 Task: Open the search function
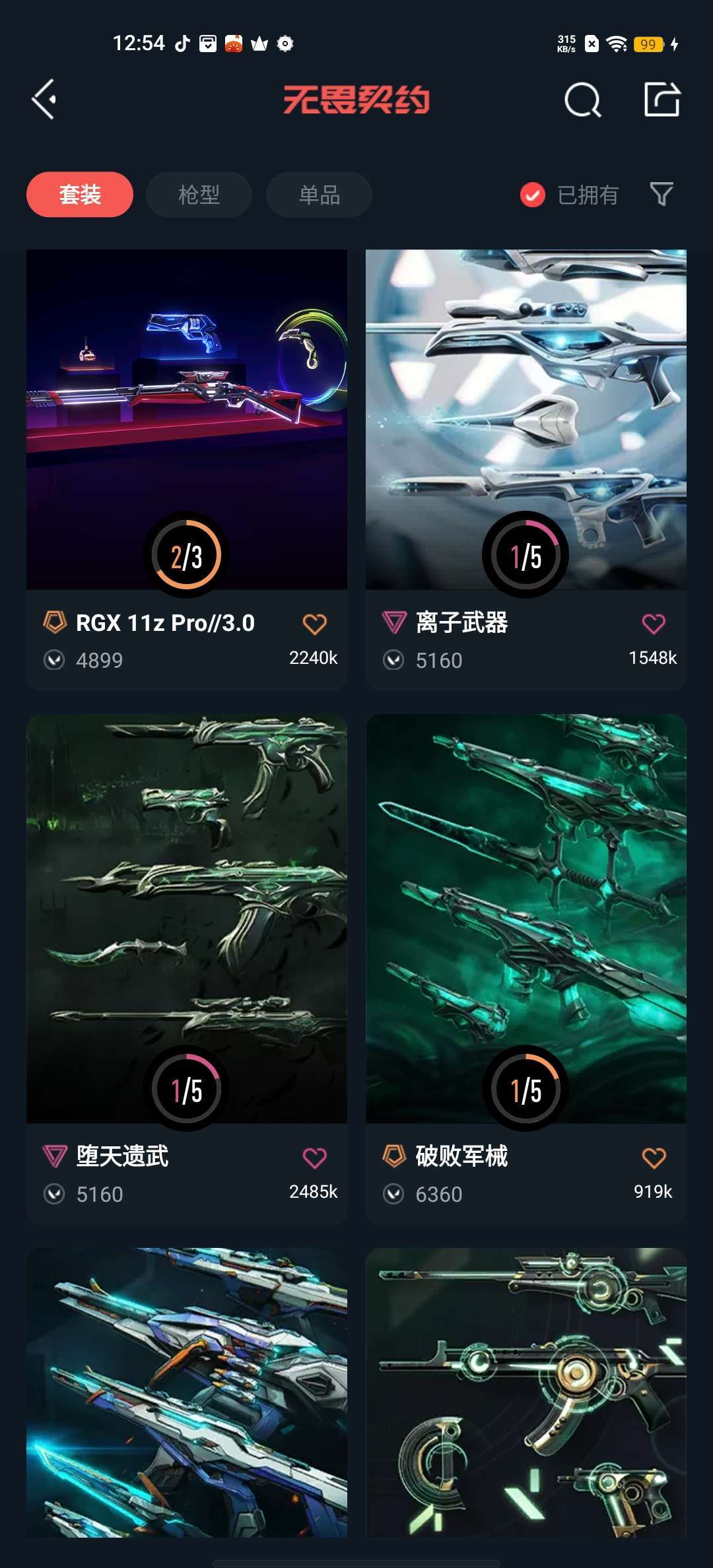point(582,101)
